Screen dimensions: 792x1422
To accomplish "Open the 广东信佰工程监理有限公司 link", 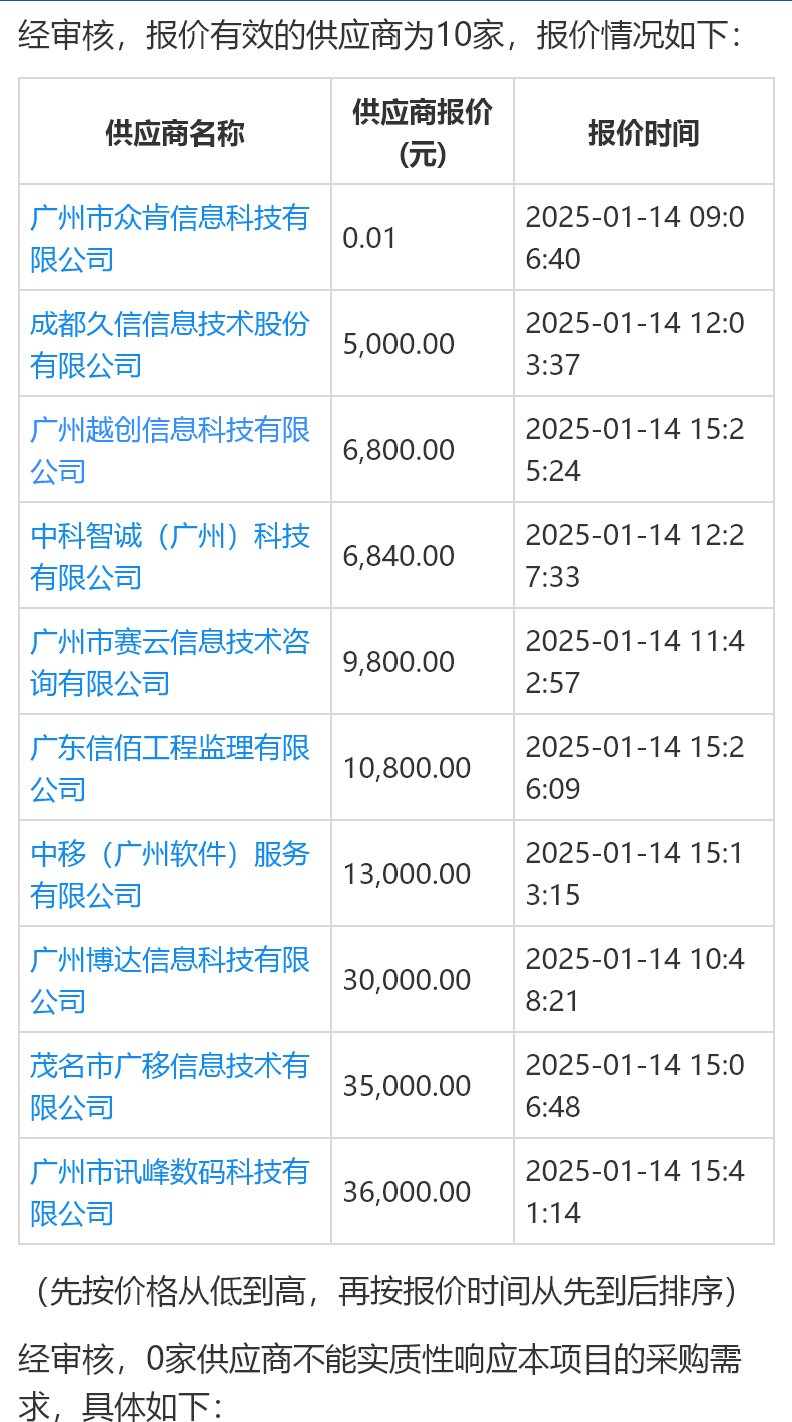I will coord(170,748).
